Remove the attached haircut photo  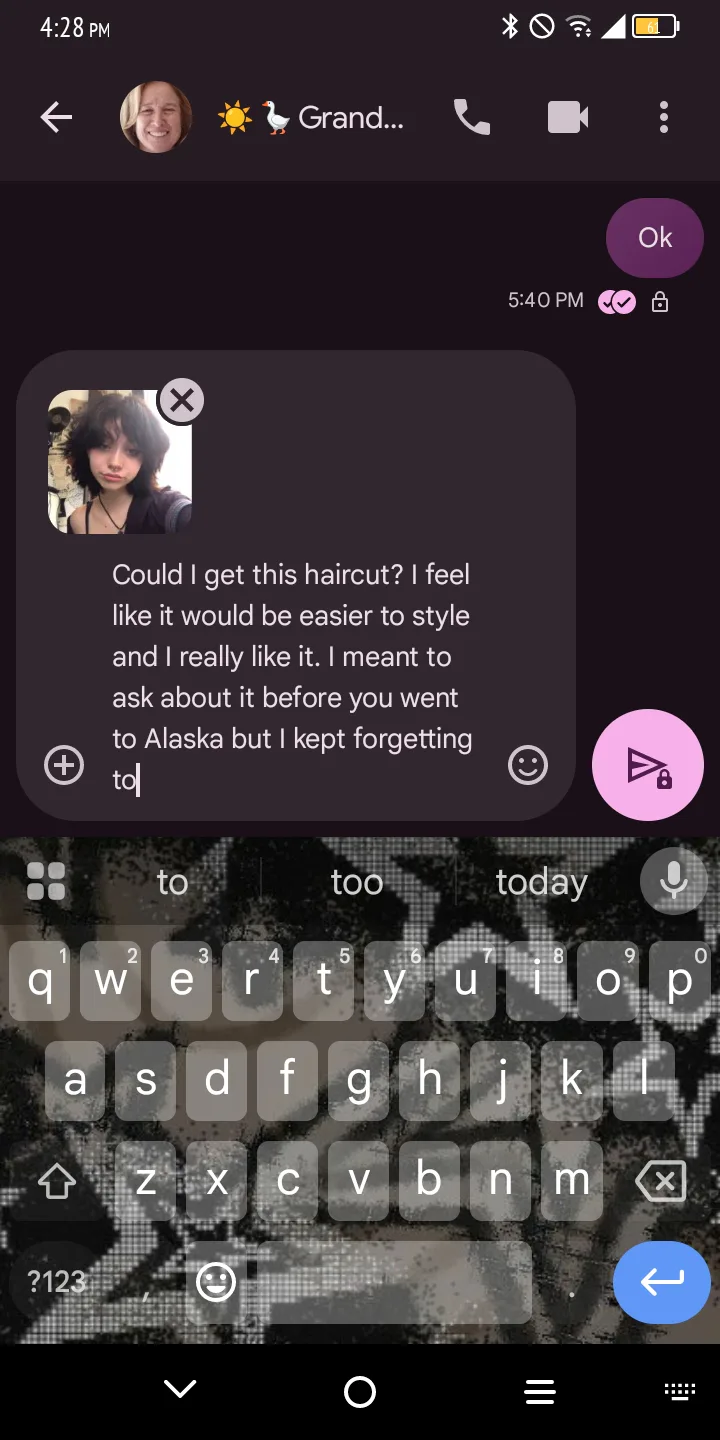[181, 401]
